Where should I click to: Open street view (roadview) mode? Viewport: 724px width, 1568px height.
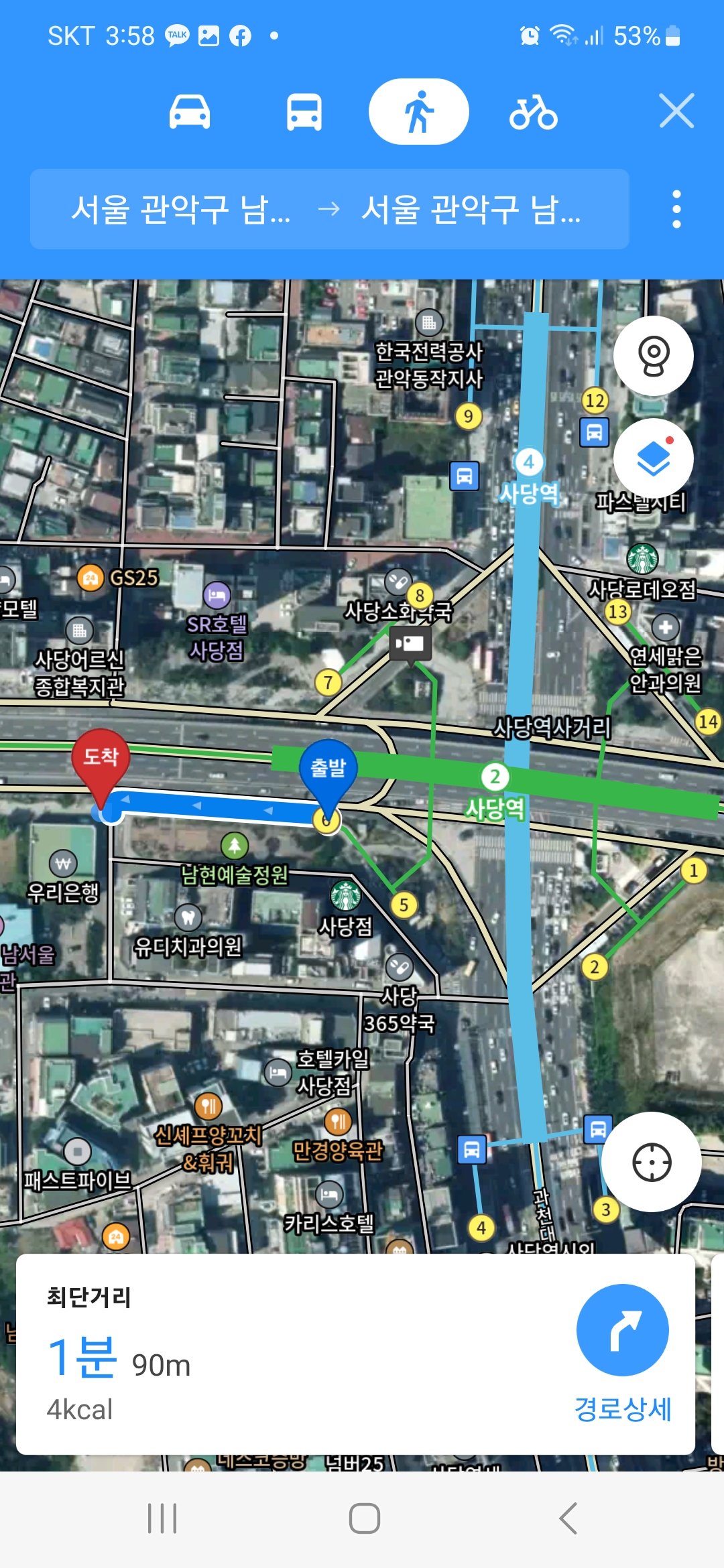[x=653, y=356]
